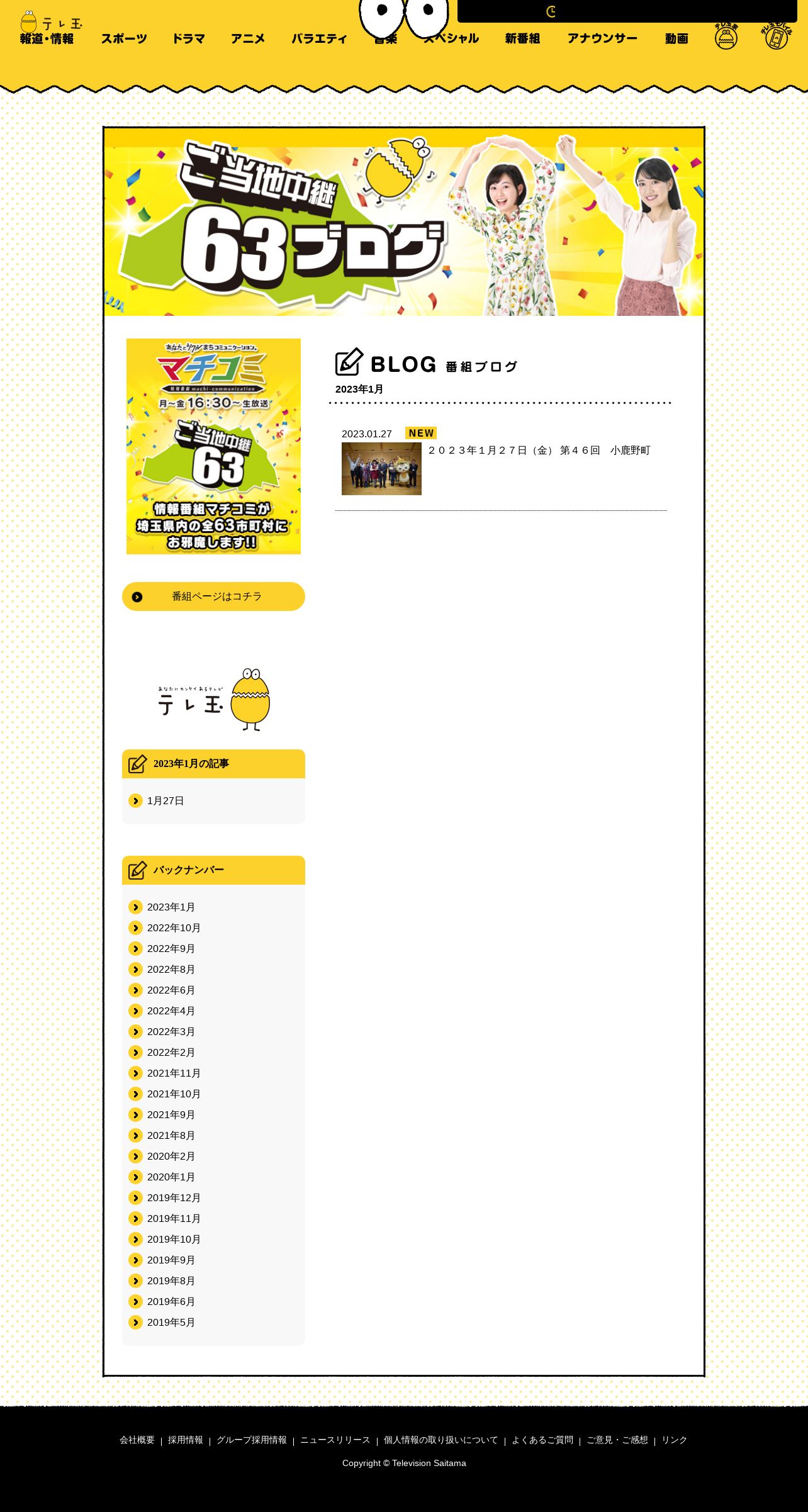Open backnumber 2020年2月

171,1156
